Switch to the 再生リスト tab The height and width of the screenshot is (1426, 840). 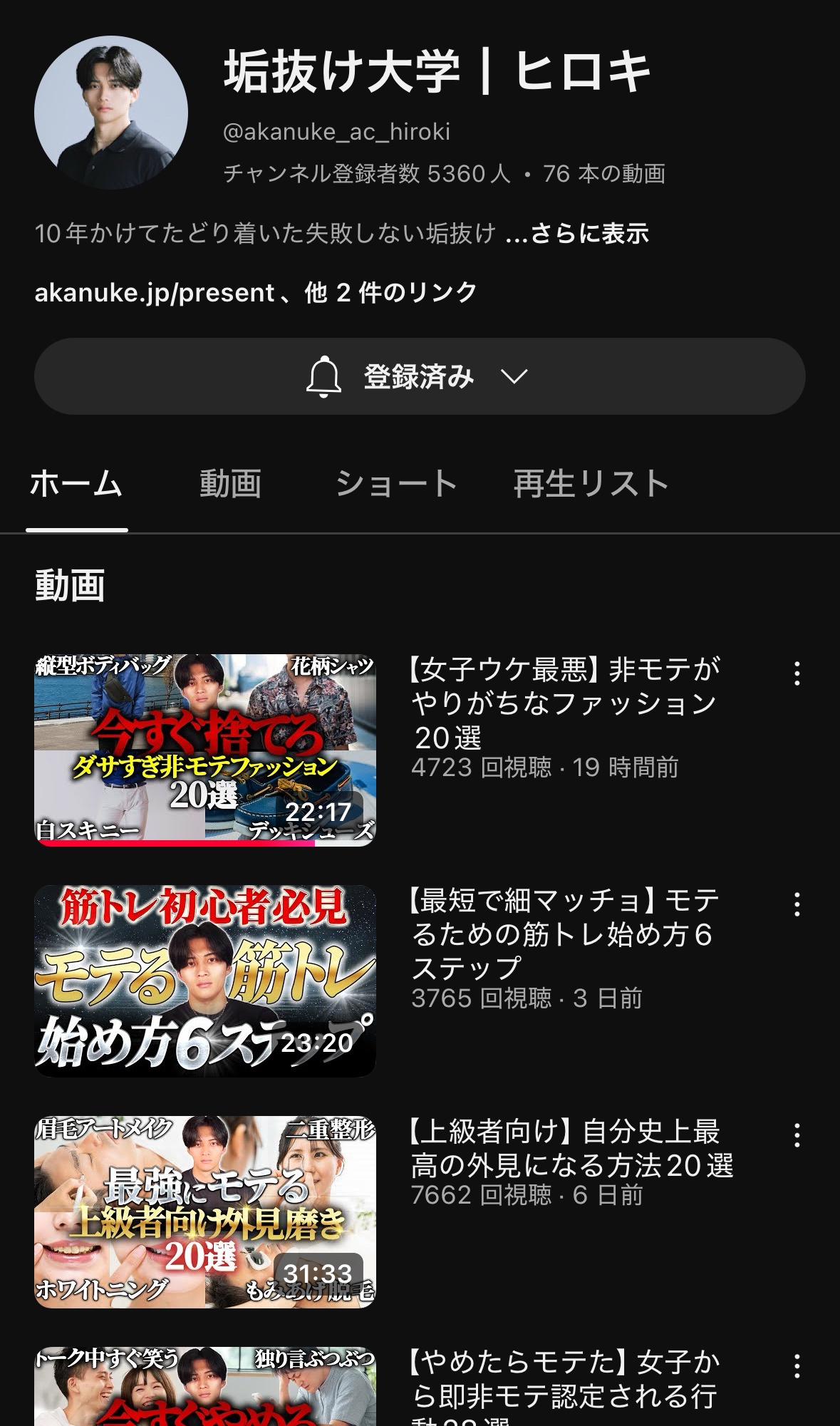coord(591,484)
